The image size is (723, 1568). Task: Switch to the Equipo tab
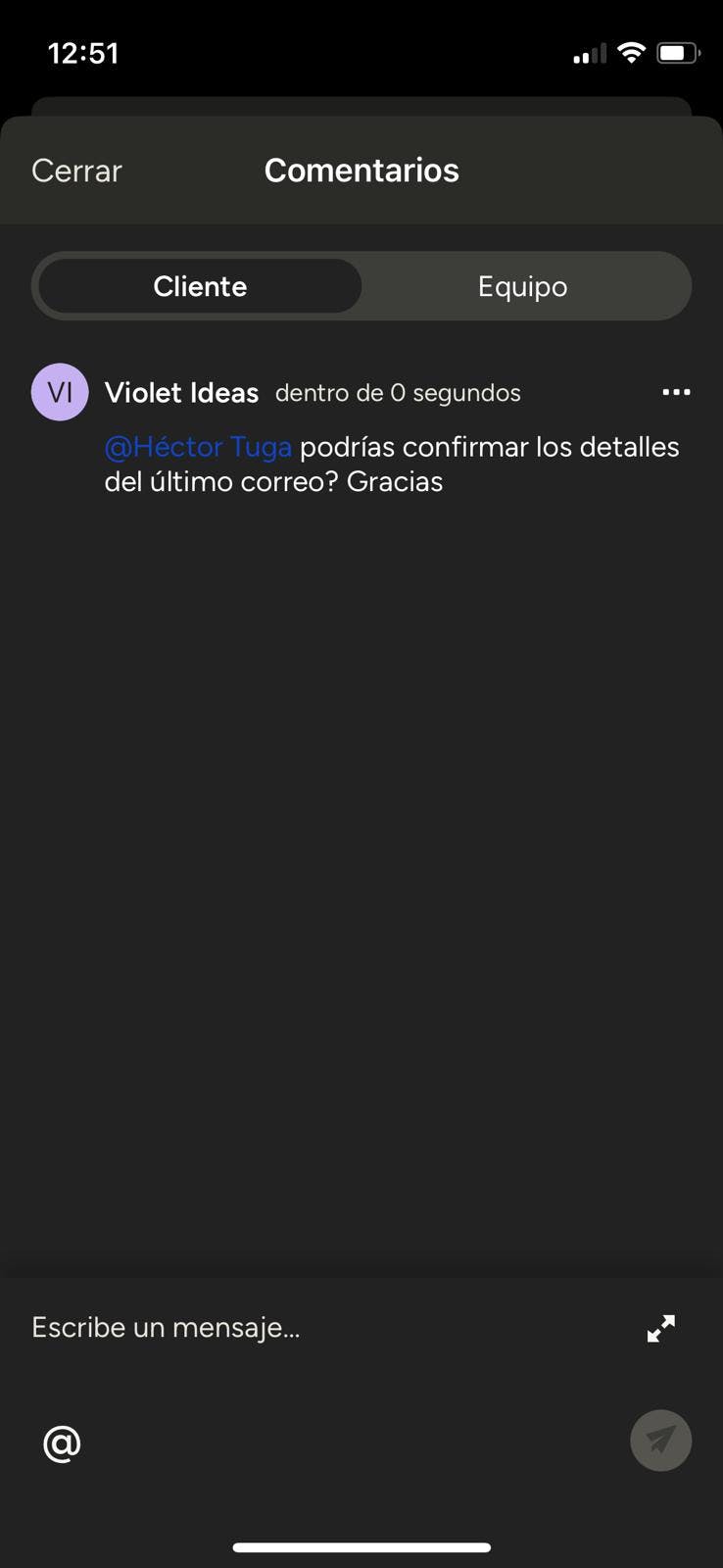click(x=522, y=286)
